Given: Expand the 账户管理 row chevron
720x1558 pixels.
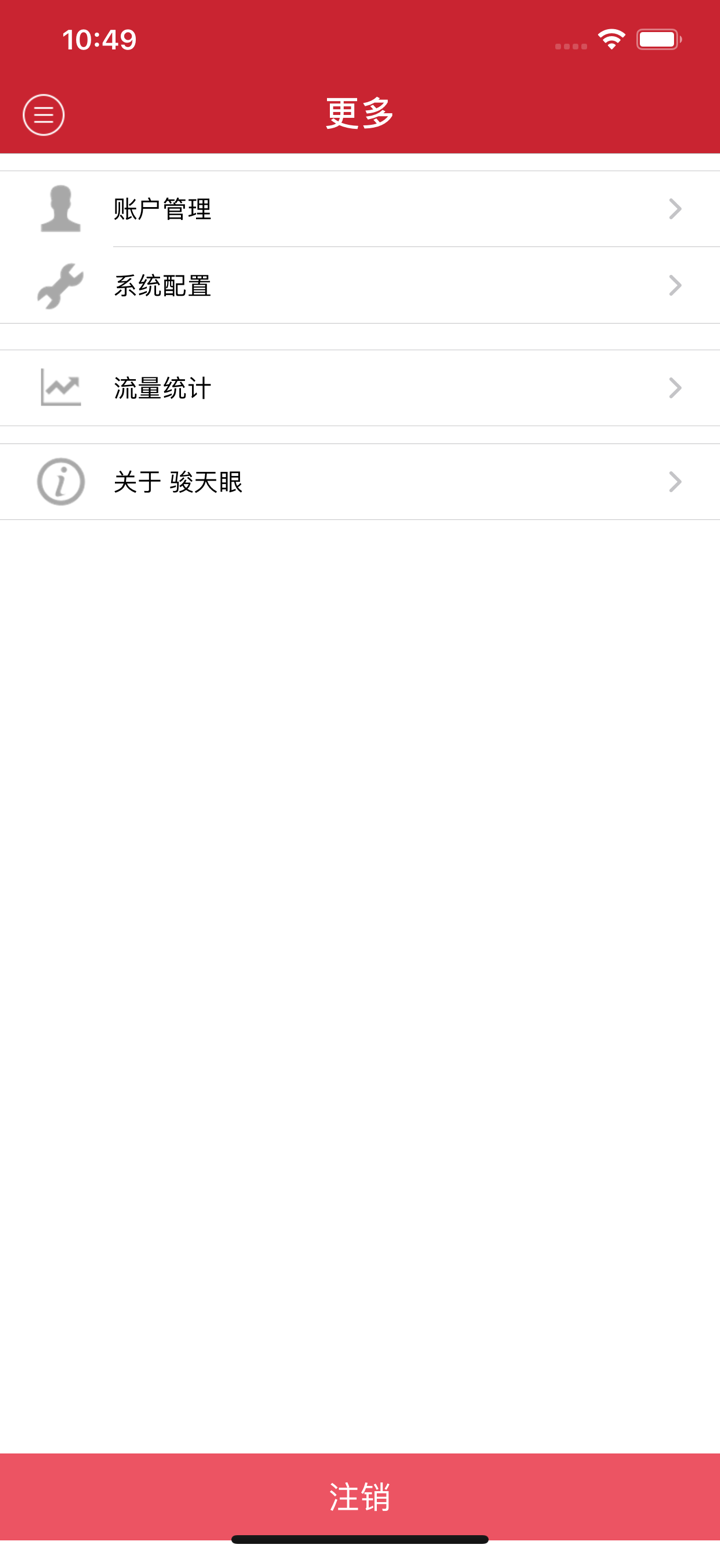Looking at the screenshot, I should [x=674, y=209].
